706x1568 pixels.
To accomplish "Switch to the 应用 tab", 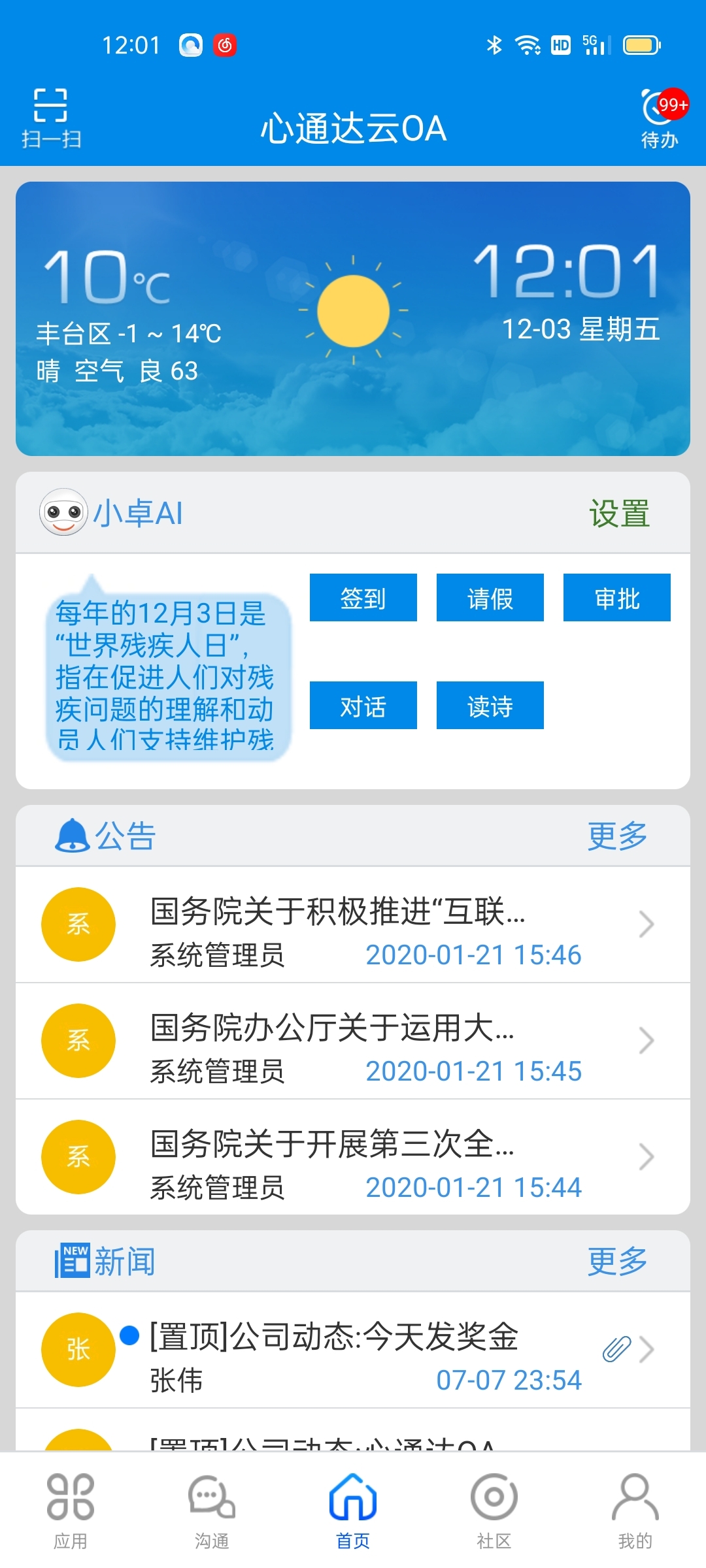I will click(x=71, y=1511).
